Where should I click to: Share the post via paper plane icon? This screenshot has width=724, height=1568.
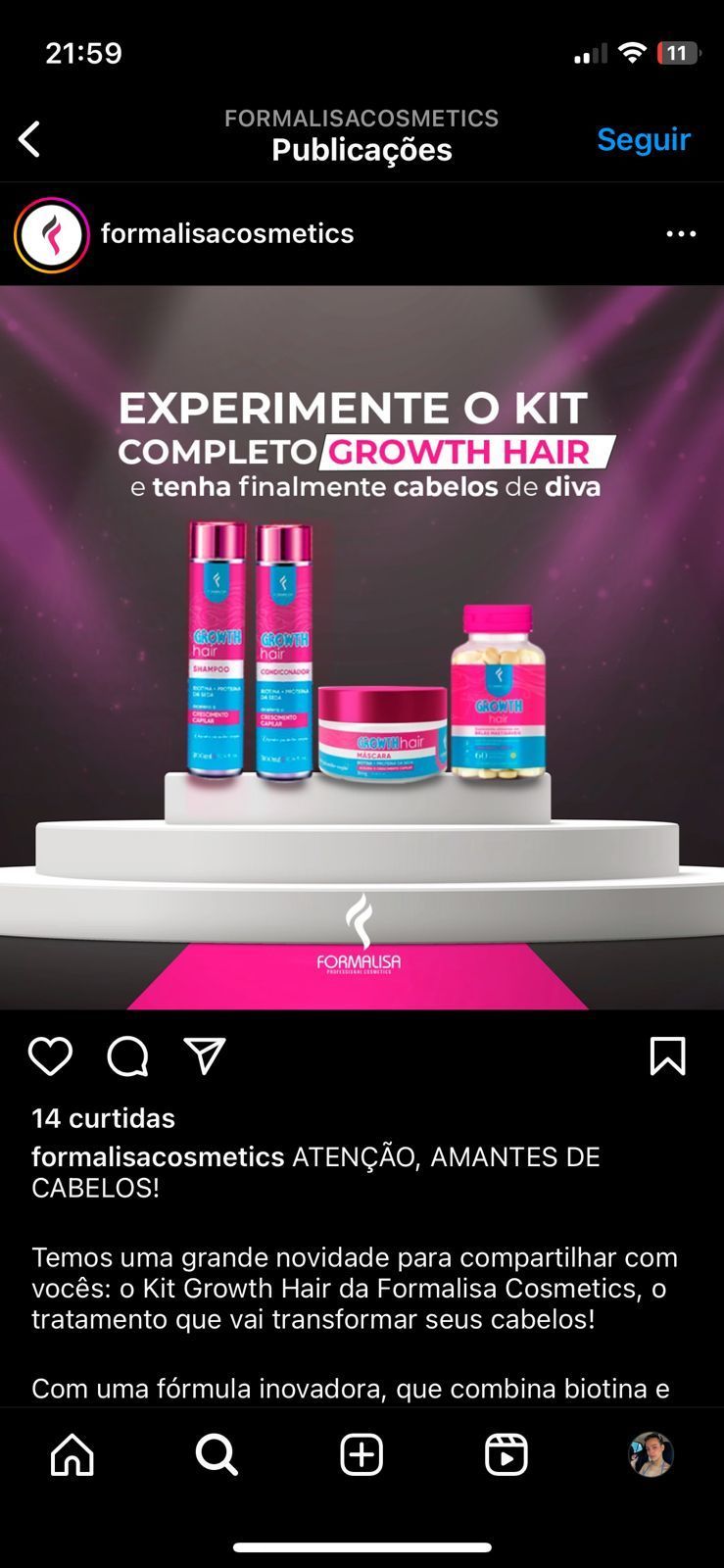(205, 1056)
